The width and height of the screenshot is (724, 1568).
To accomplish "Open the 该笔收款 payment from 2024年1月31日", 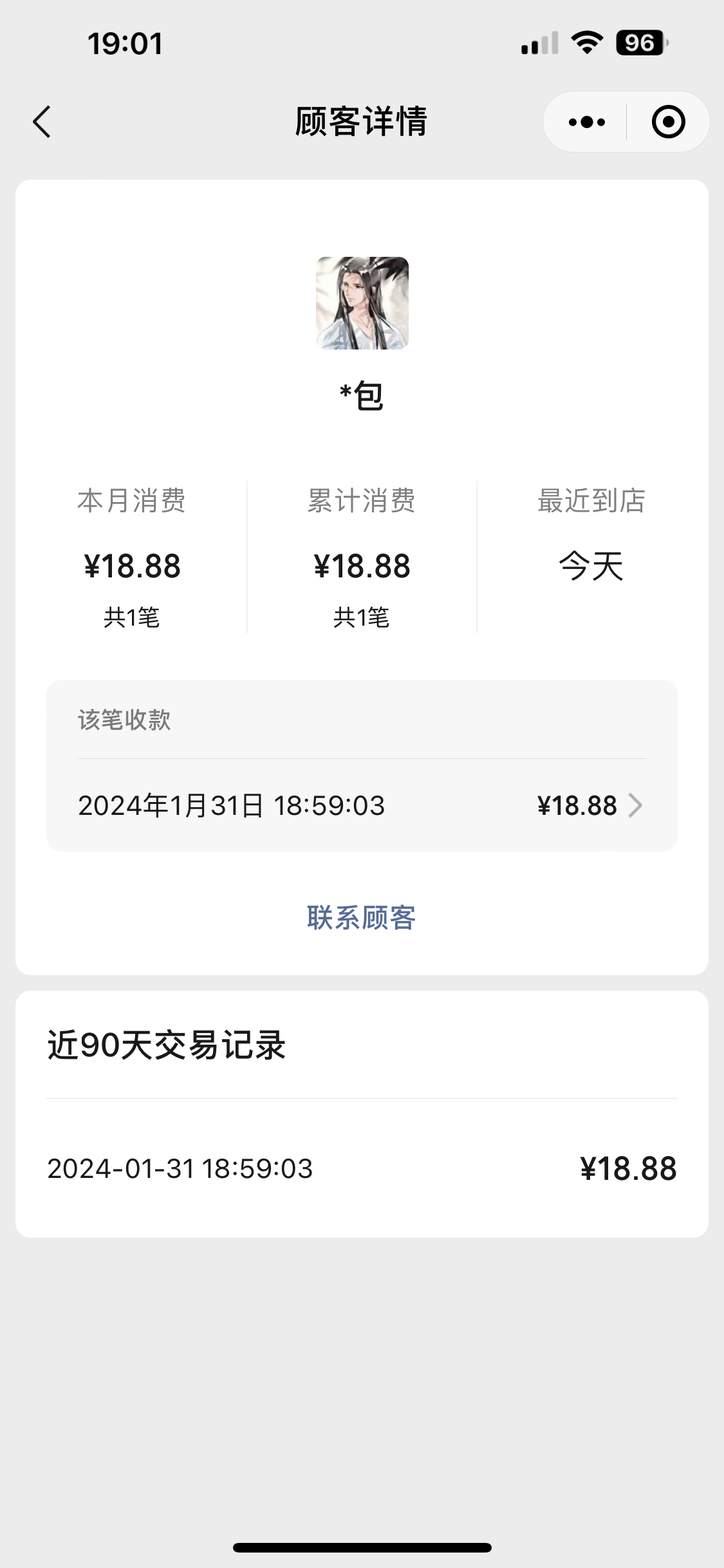I will pyautogui.click(x=362, y=805).
